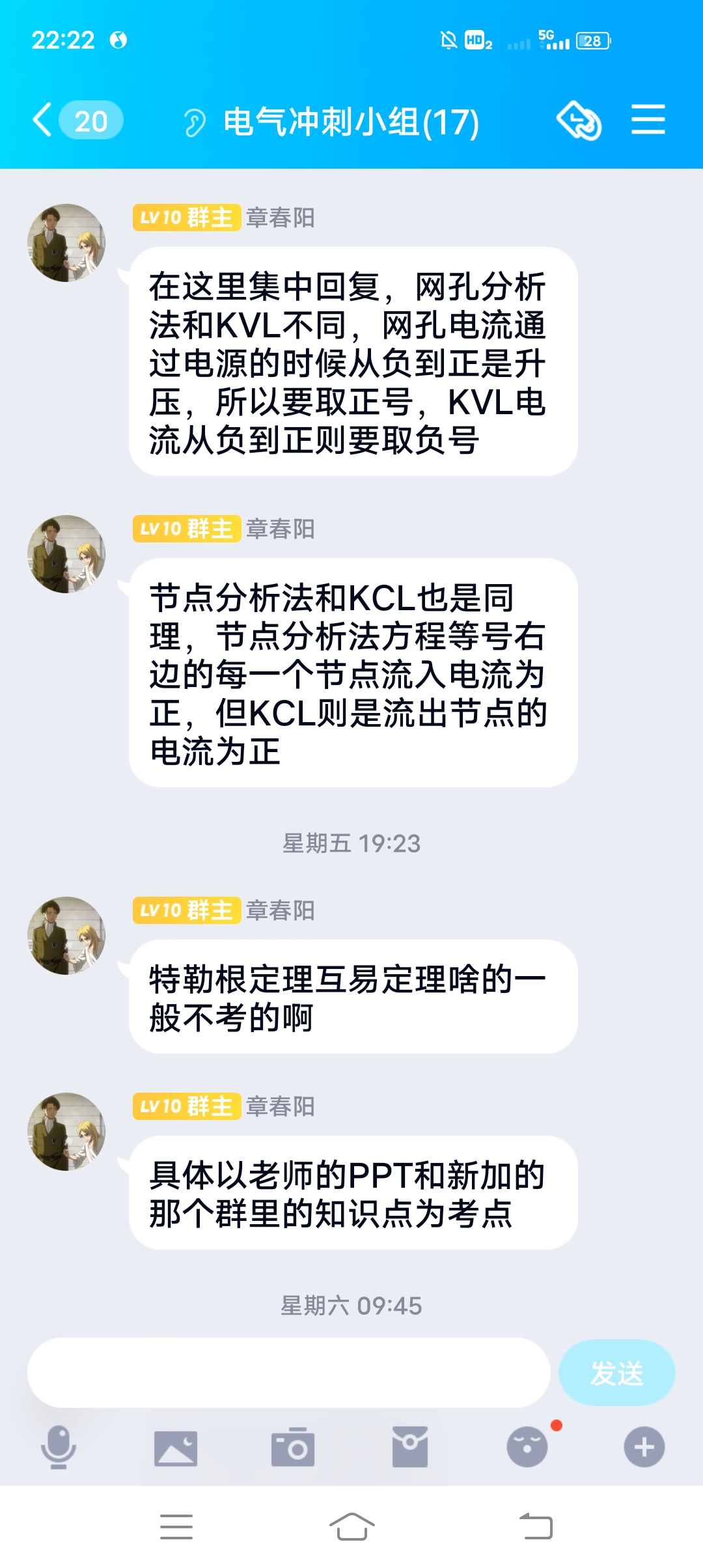Screen dimensions: 703x1568
Task: Open the group apps icon in header
Action: click(578, 120)
